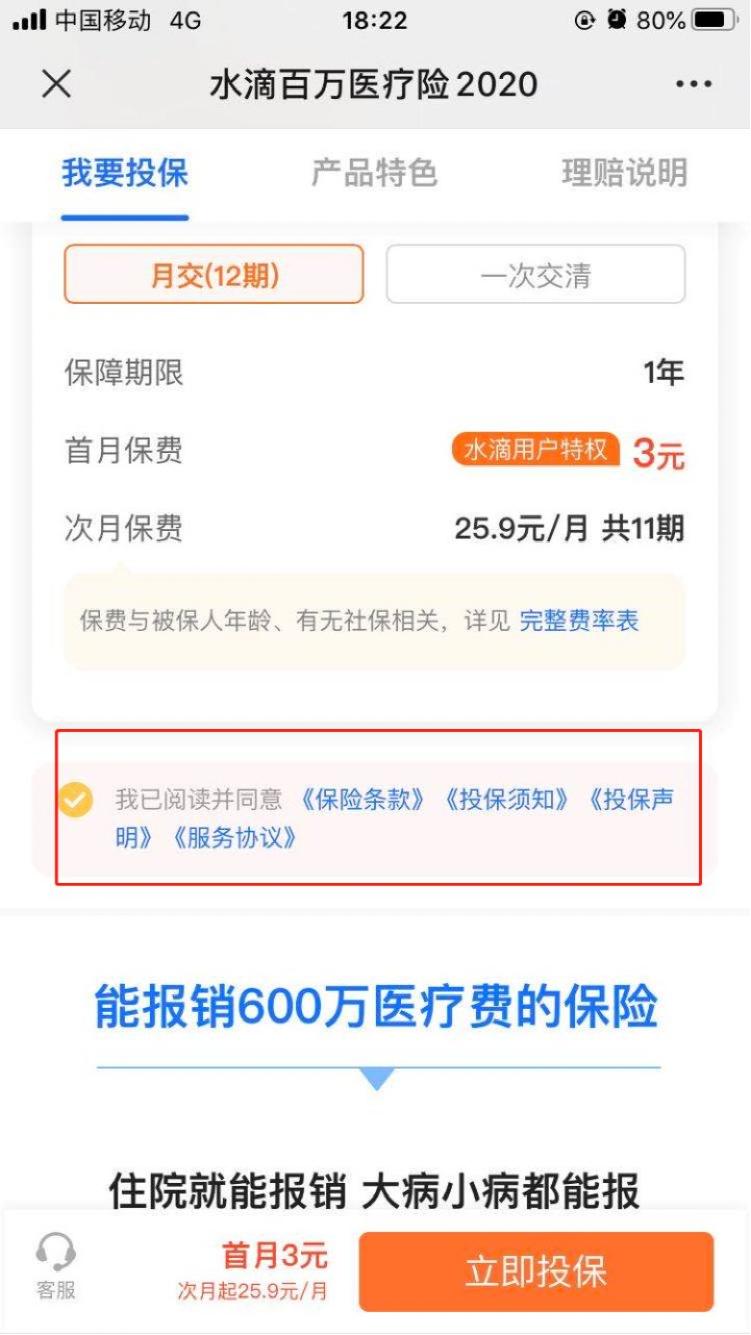Select the 一次交清 payment option
This screenshot has height=1335, width=751.
(x=536, y=275)
